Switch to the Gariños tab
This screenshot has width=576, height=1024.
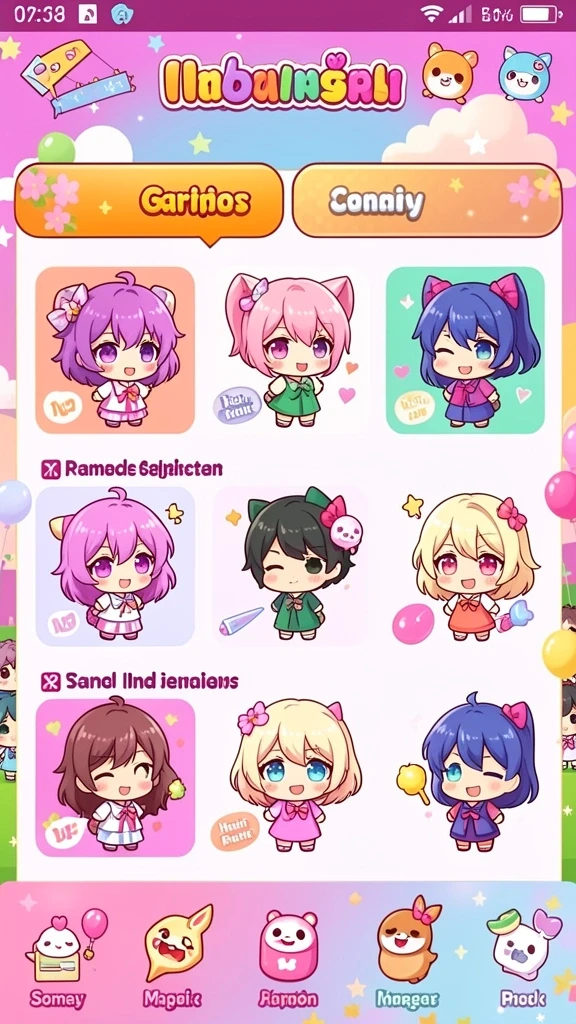(149, 200)
